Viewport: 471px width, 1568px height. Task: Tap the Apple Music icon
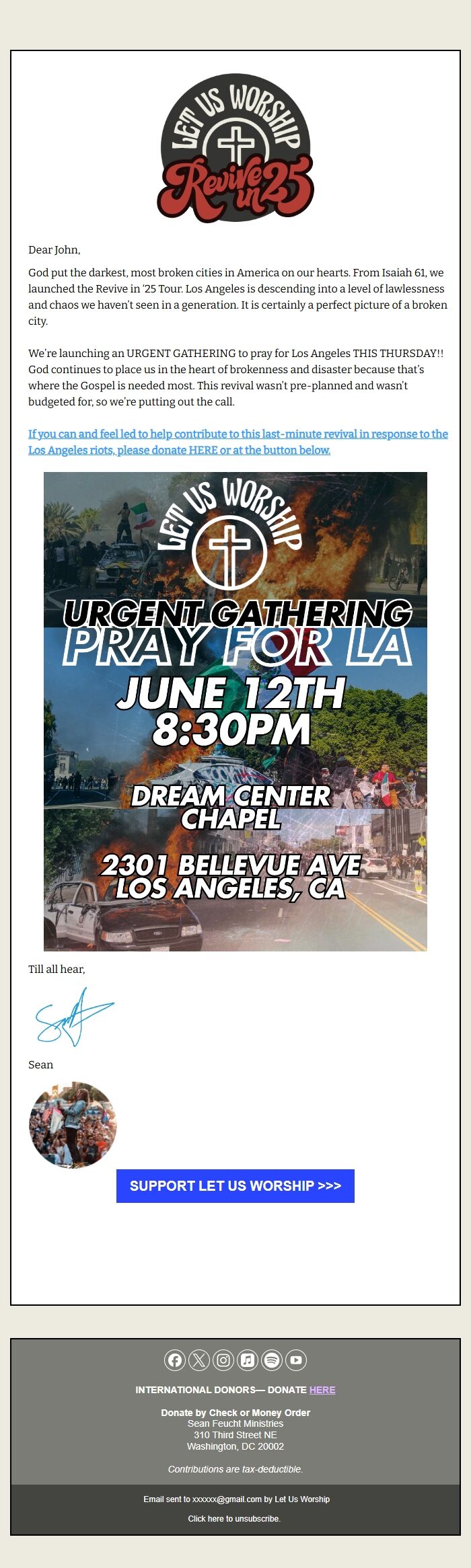[x=248, y=1360]
